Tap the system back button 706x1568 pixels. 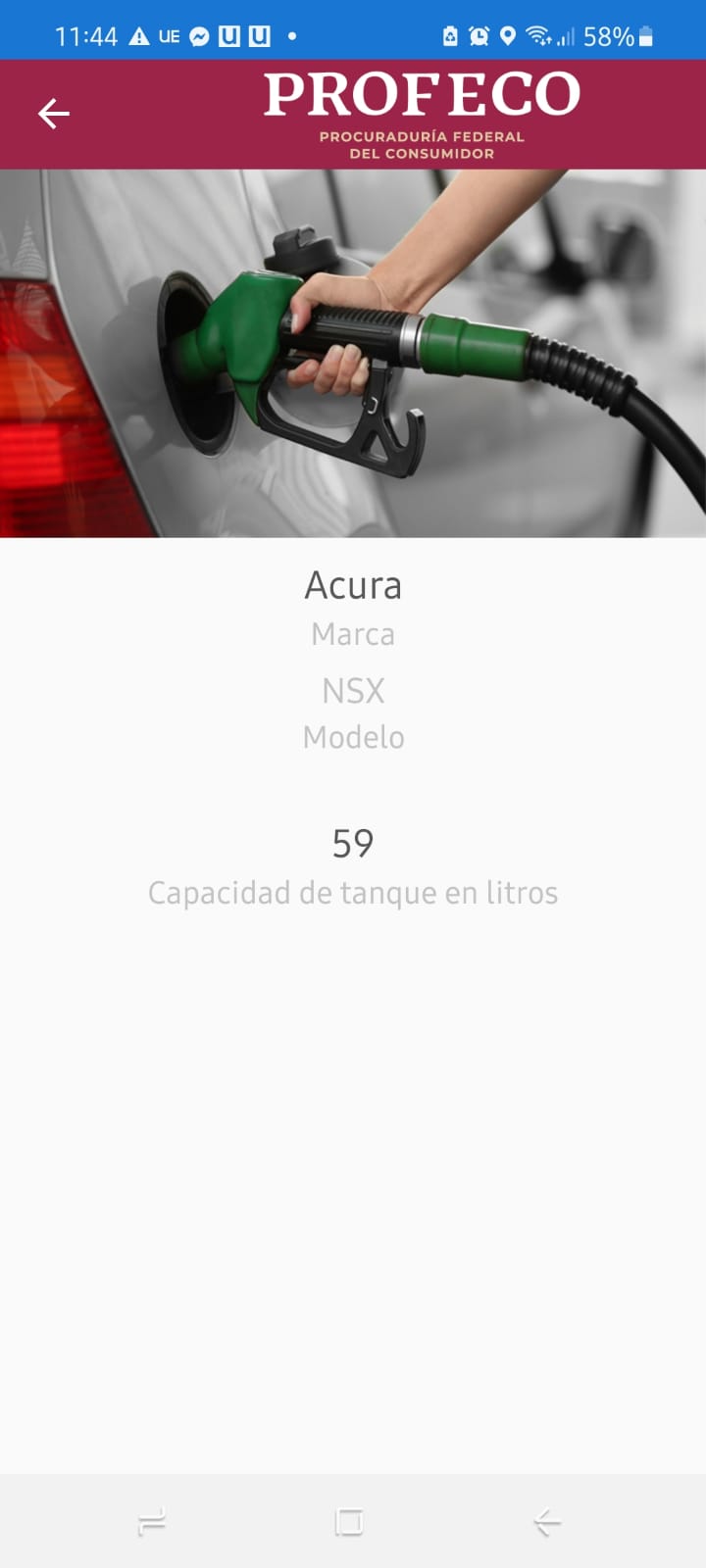(x=547, y=1521)
